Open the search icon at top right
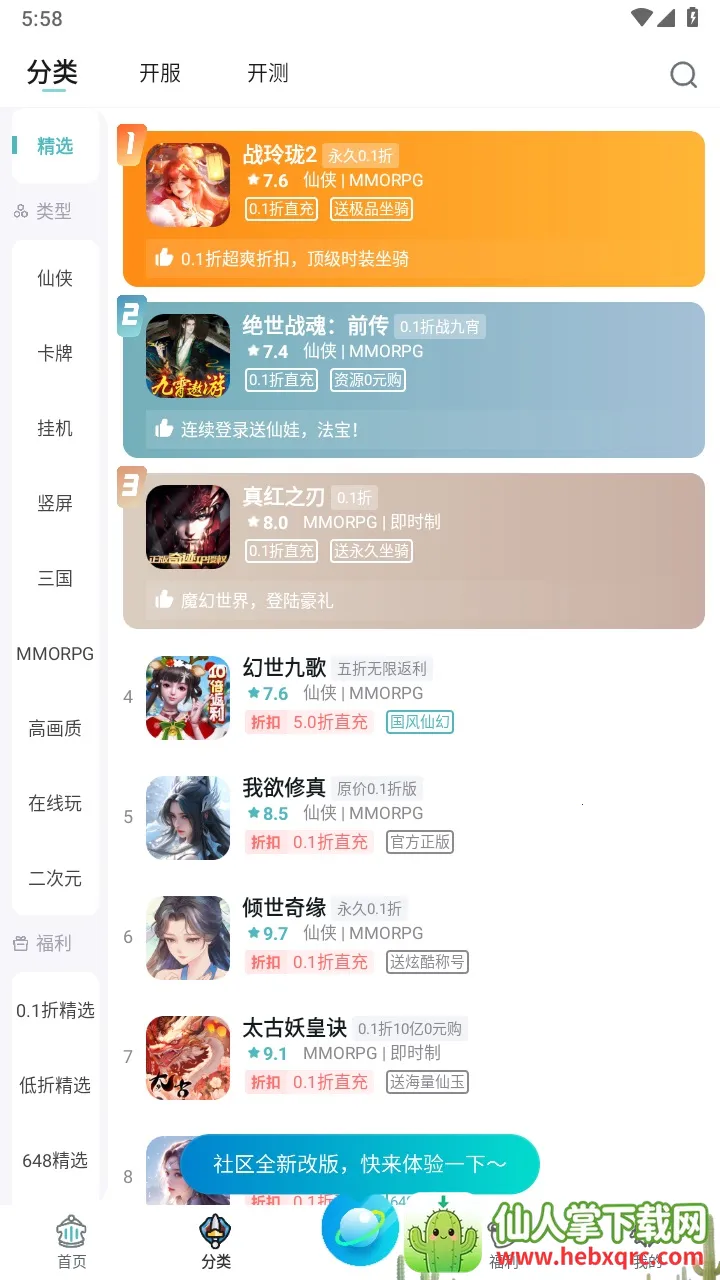Image resolution: width=720 pixels, height=1280 pixels. point(683,75)
